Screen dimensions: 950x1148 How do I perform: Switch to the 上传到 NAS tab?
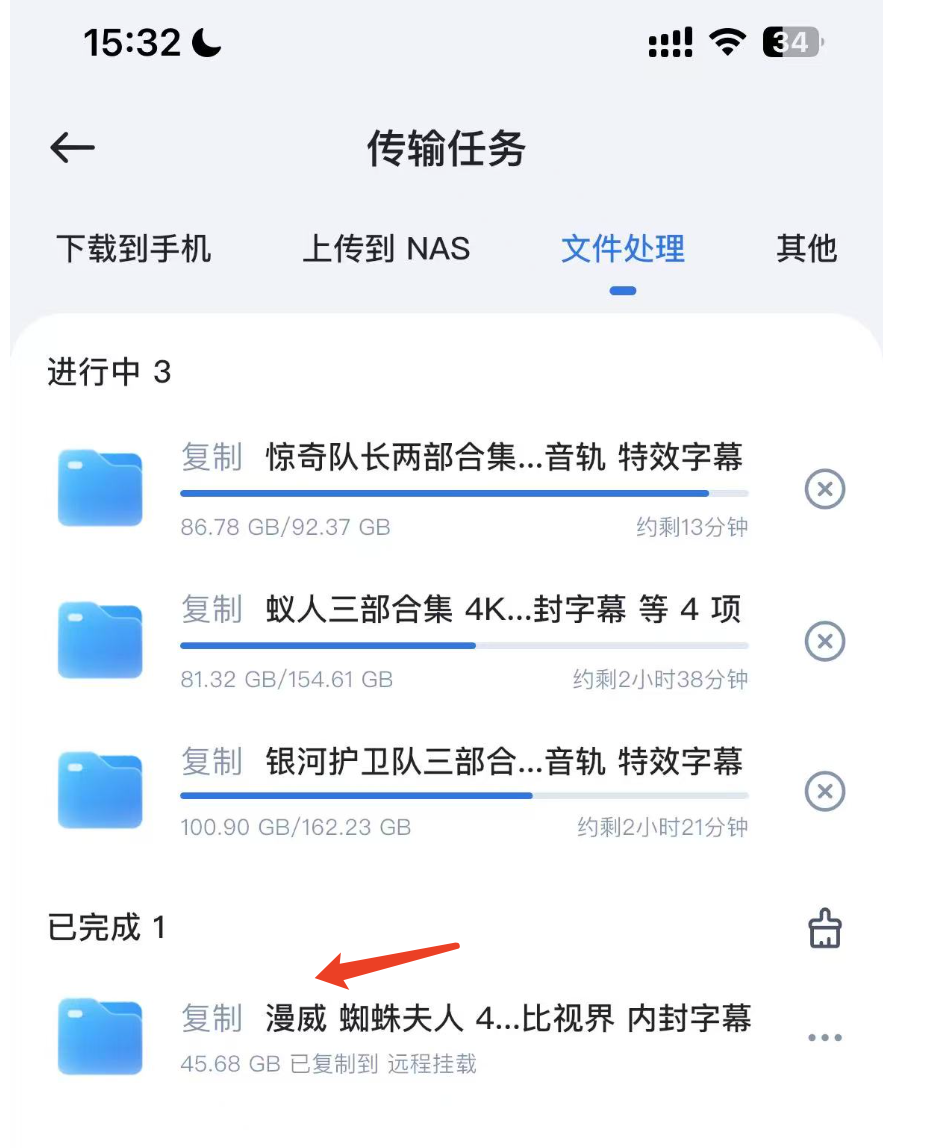386,249
